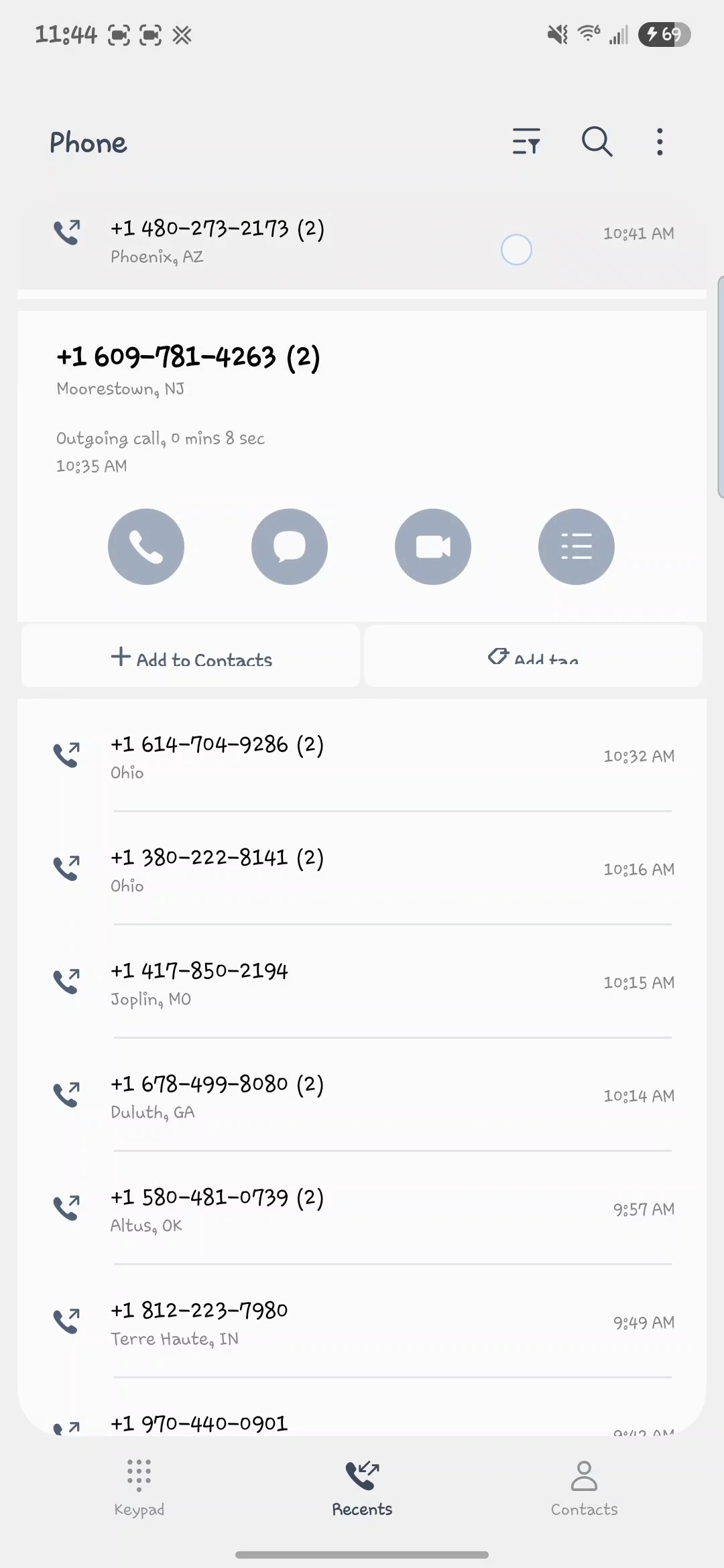
Task: Open the more options menu
Action: [660, 142]
